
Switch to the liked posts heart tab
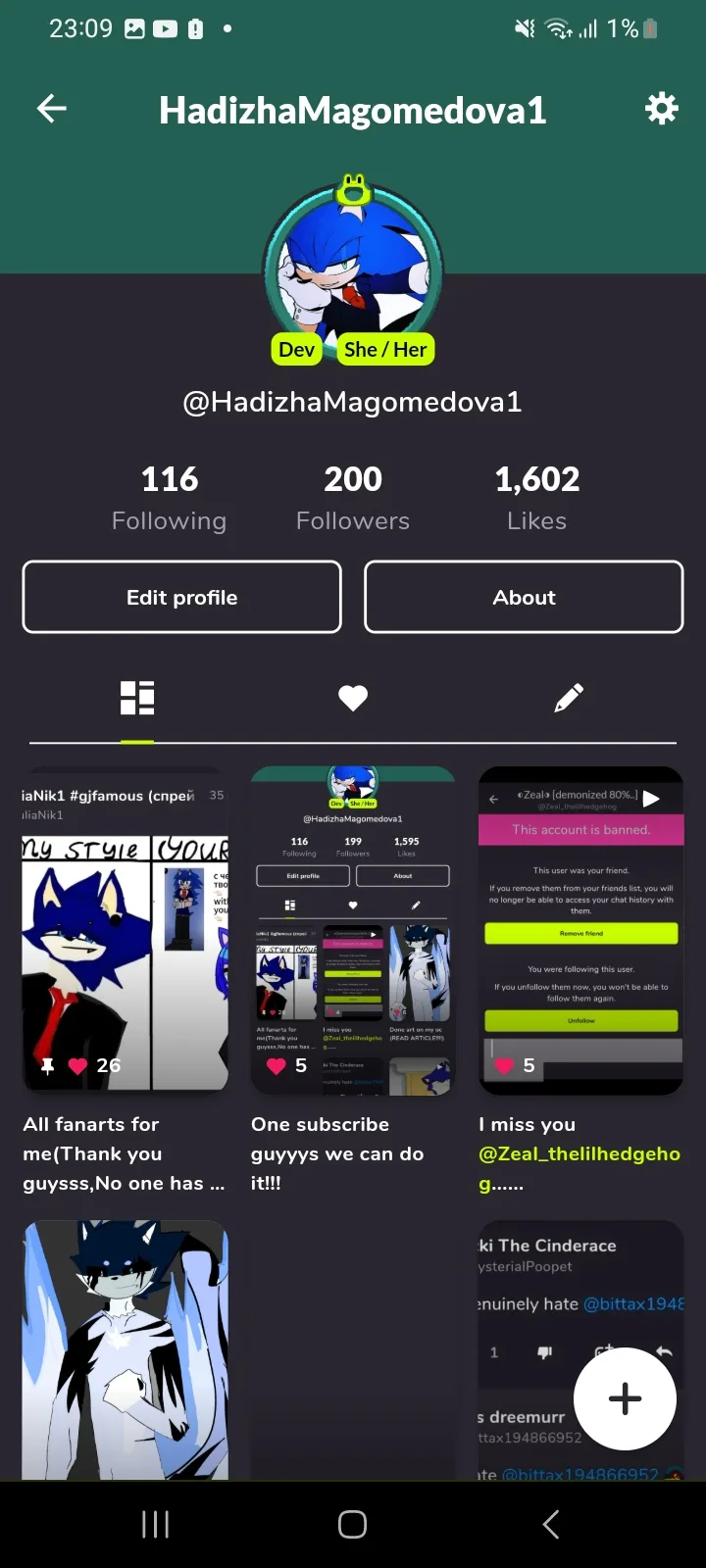coord(353,698)
